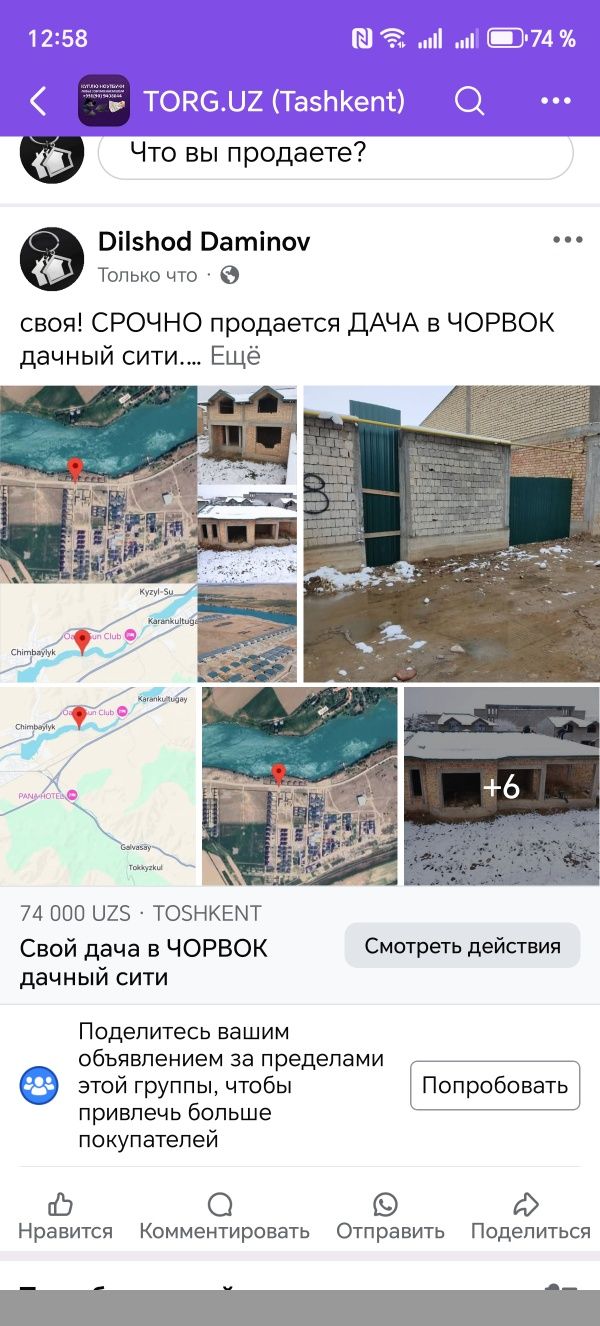Send the post via 'Отправить'

tap(390, 1216)
